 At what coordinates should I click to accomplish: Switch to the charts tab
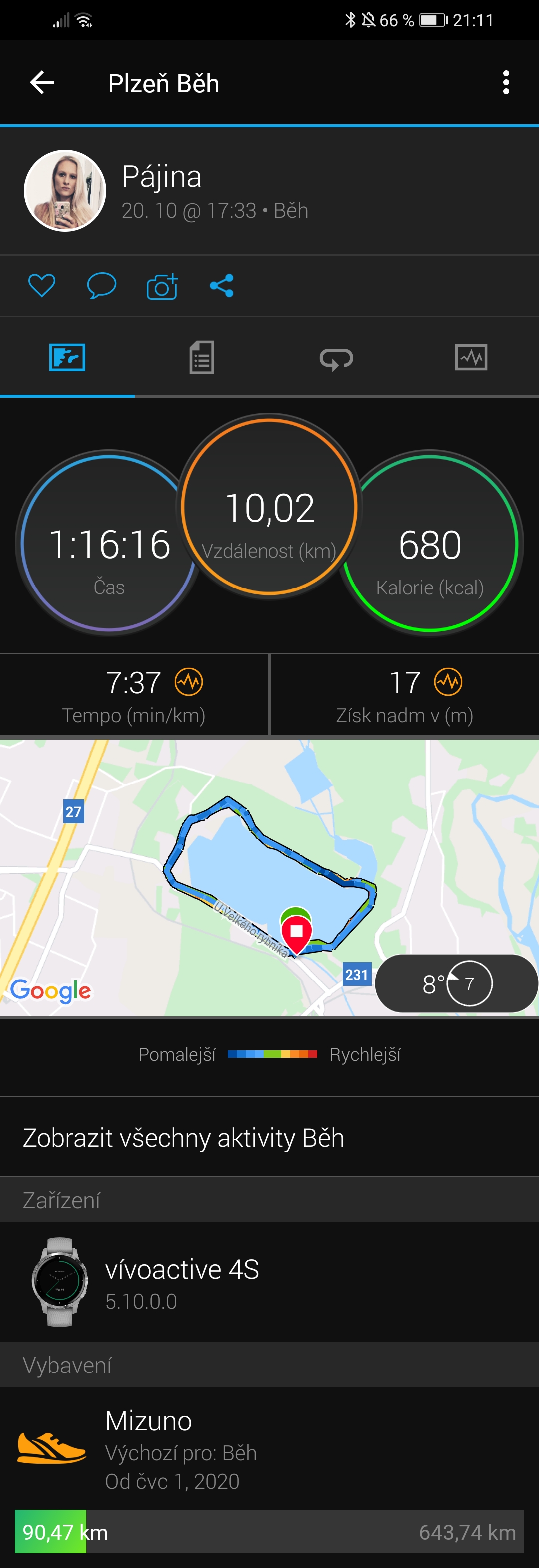471,357
